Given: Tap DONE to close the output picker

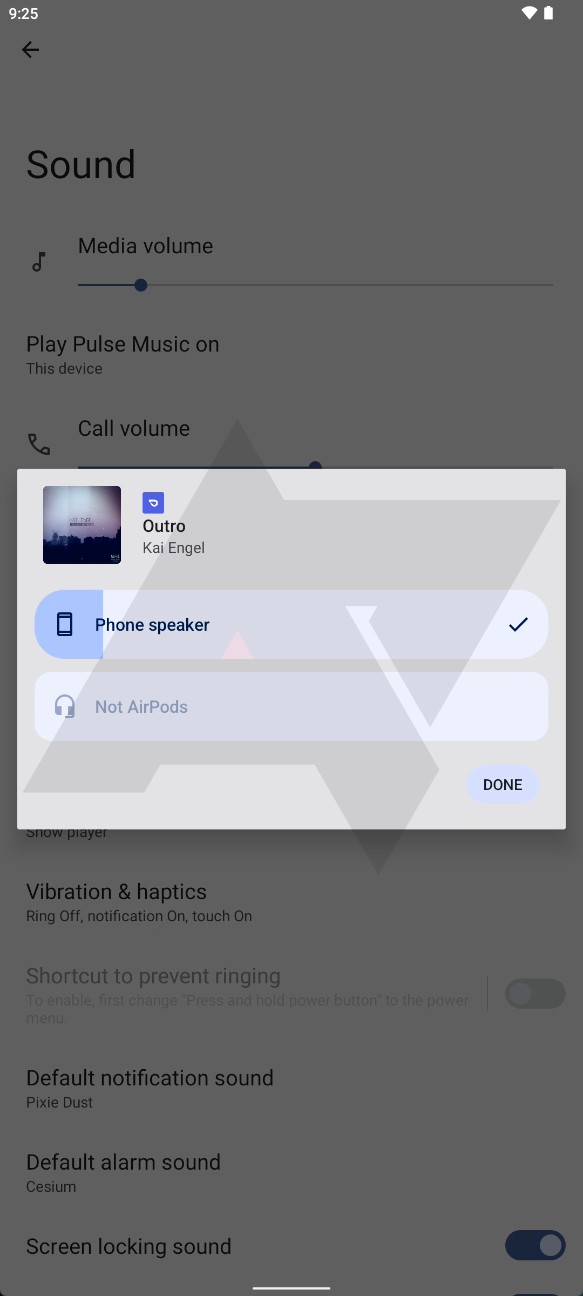Looking at the screenshot, I should (x=502, y=785).
